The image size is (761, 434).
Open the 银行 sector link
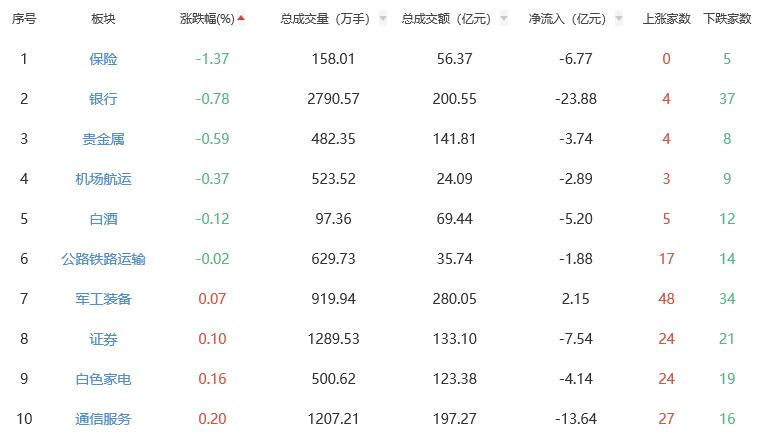coord(103,99)
